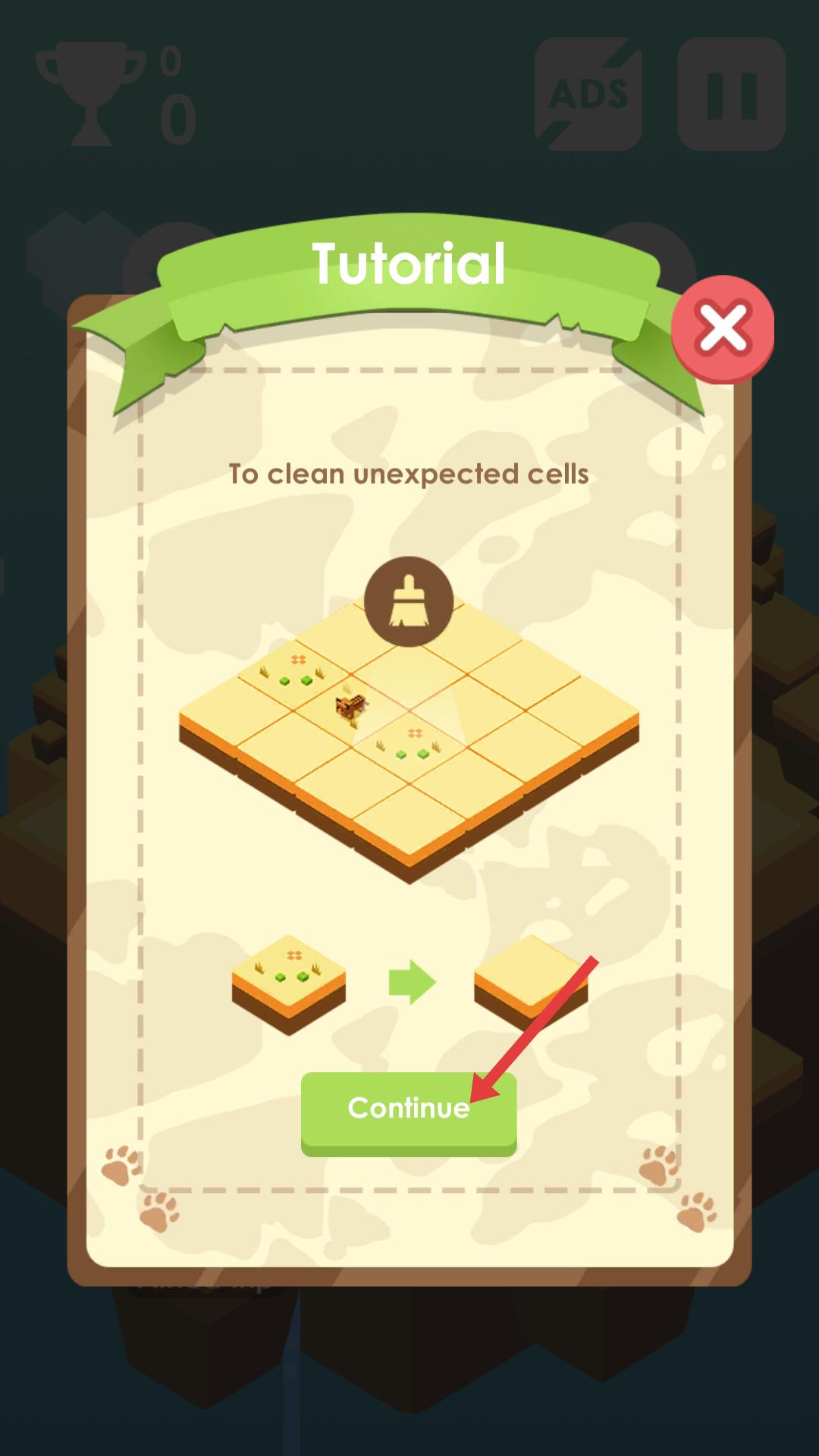Close the Tutorial dialog
Image resolution: width=819 pixels, height=1456 pixels.
(722, 329)
